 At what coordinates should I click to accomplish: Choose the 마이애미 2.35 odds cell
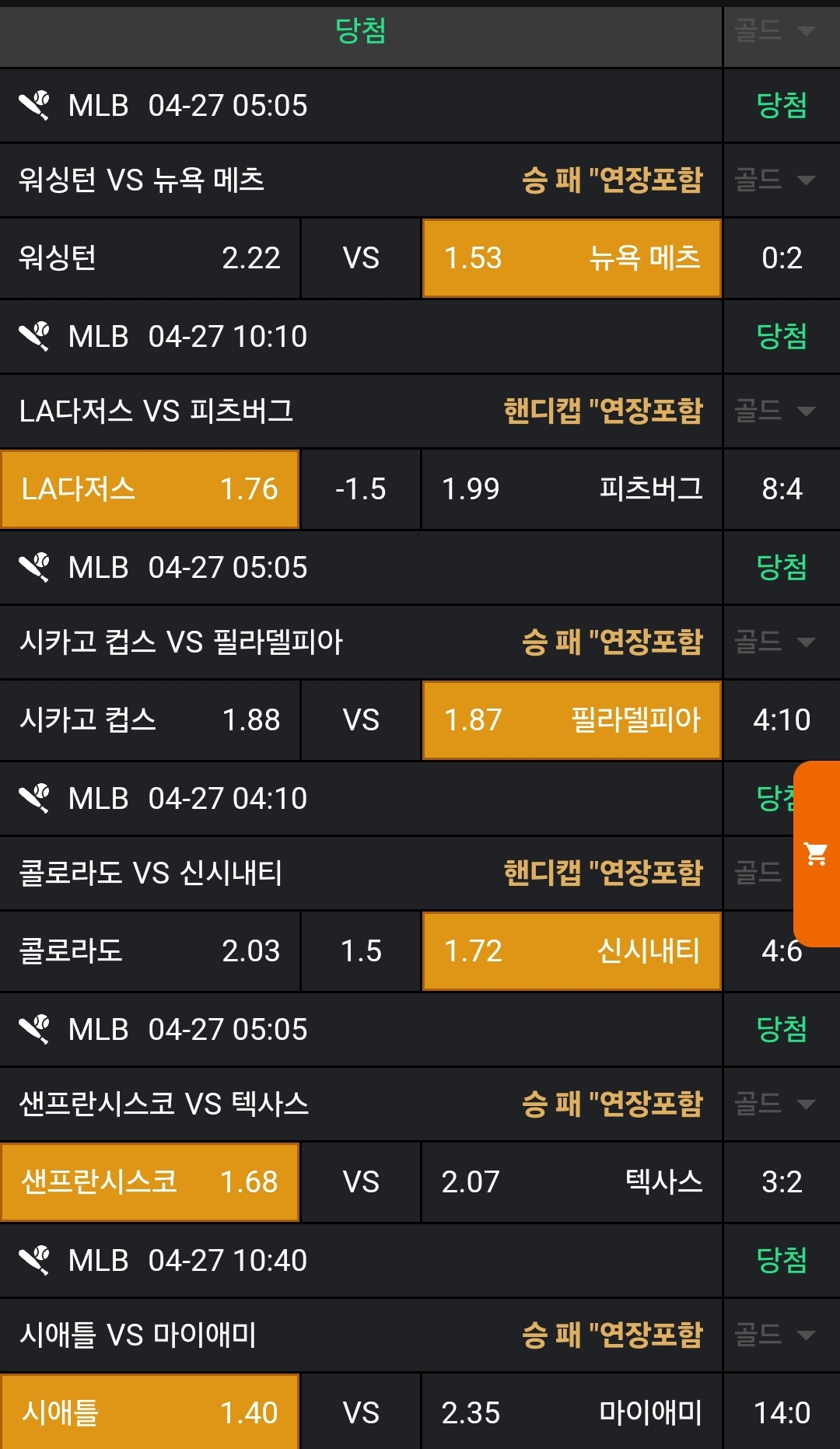pos(572,1412)
